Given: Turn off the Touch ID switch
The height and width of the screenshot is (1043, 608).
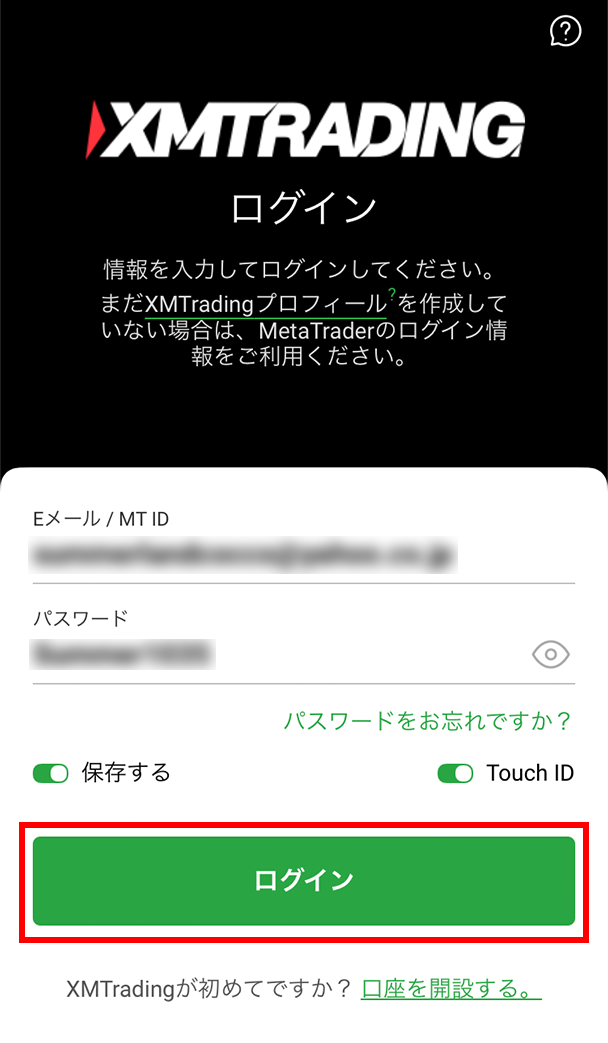Looking at the screenshot, I should coord(455,773).
